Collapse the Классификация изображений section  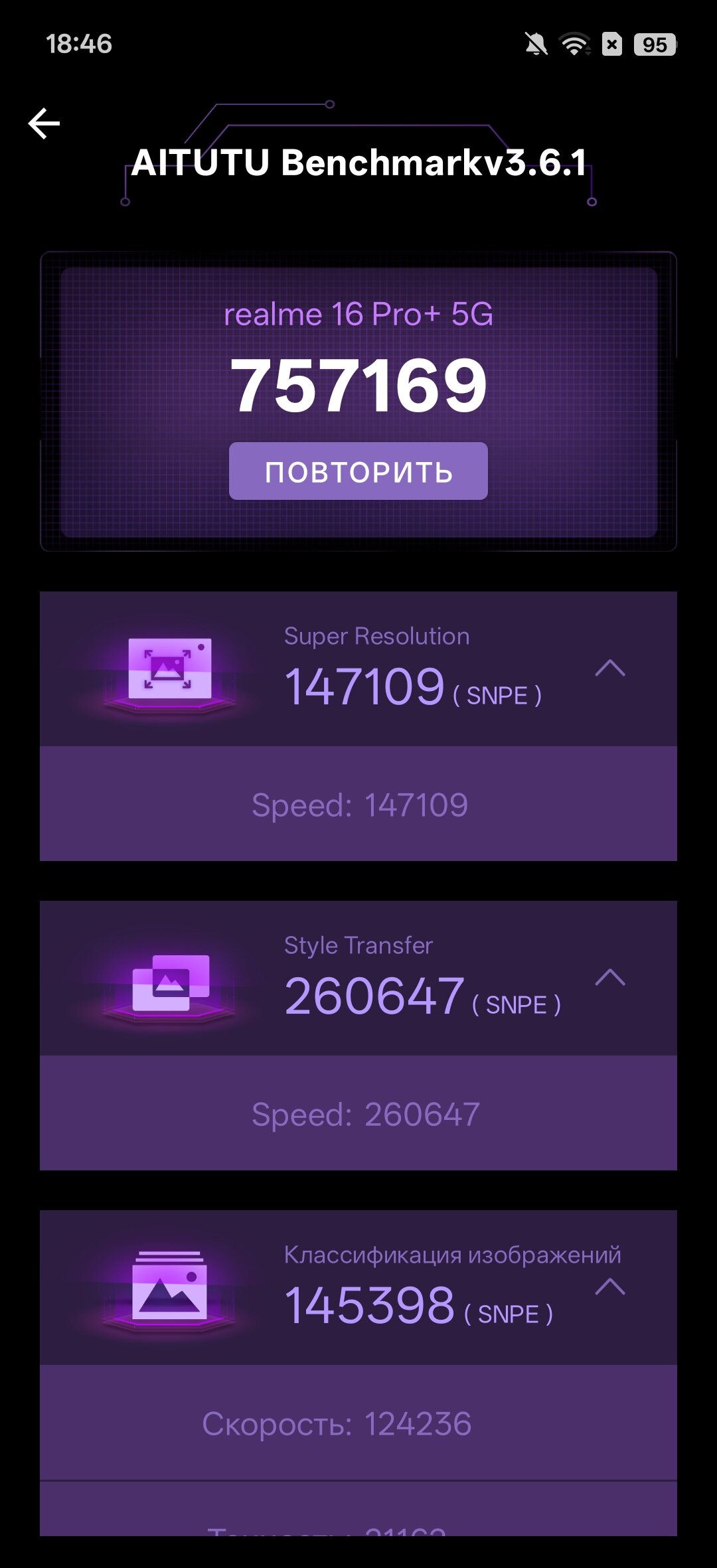click(610, 1287)
